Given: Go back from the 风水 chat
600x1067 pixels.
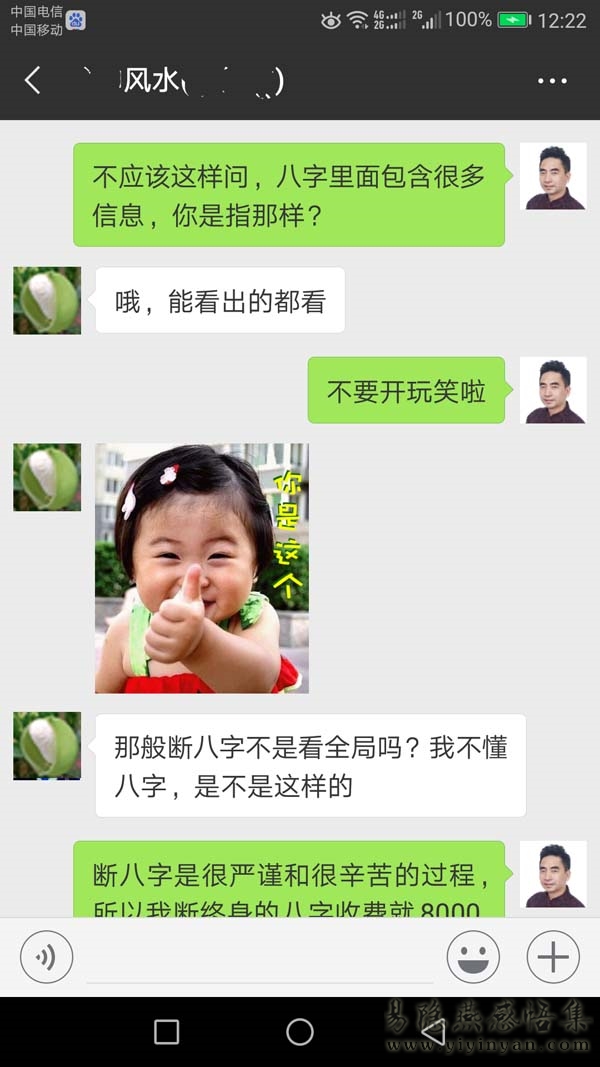Looking at the screenshot, I should coord(33,81).
